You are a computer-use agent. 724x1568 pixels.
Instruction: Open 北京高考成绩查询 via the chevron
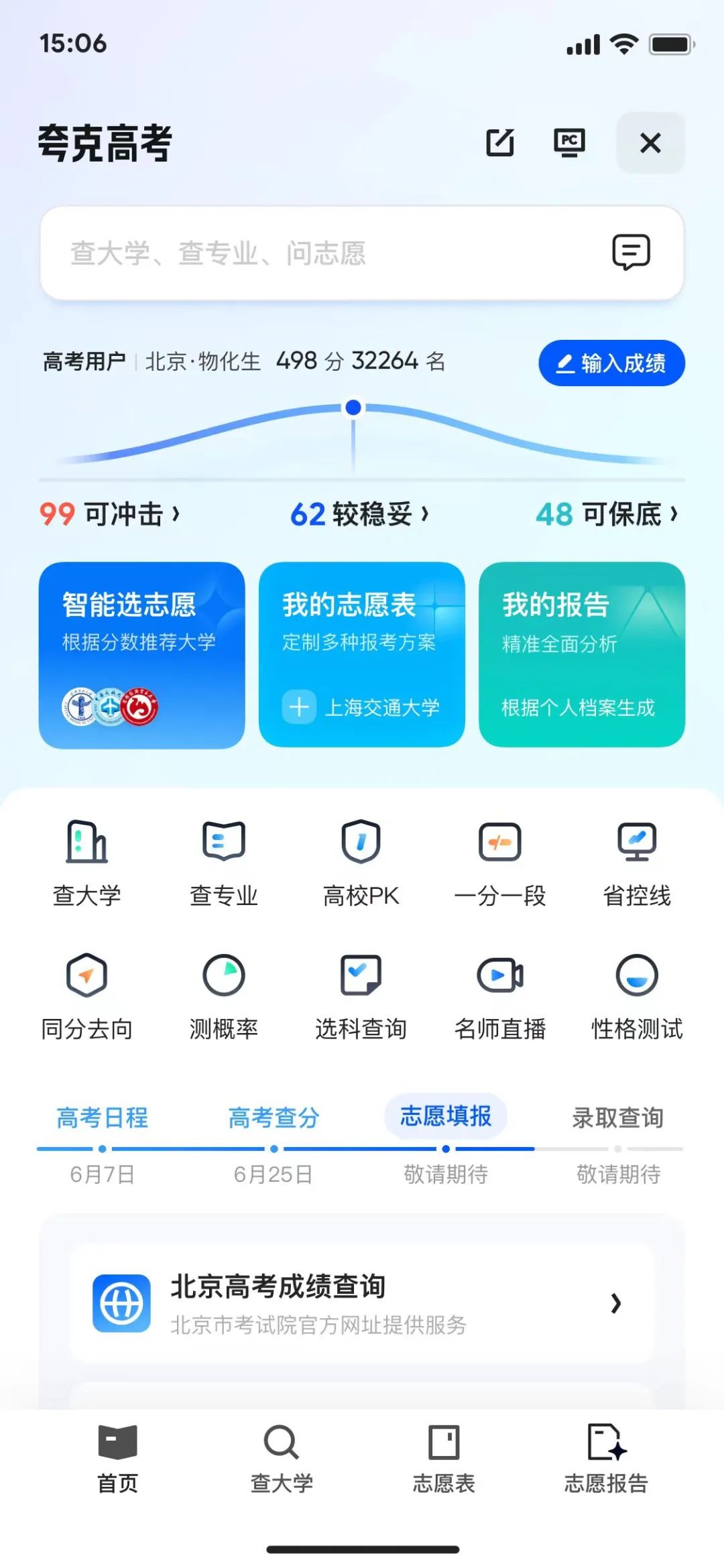pyautogui.click(x=616, y=1305)
